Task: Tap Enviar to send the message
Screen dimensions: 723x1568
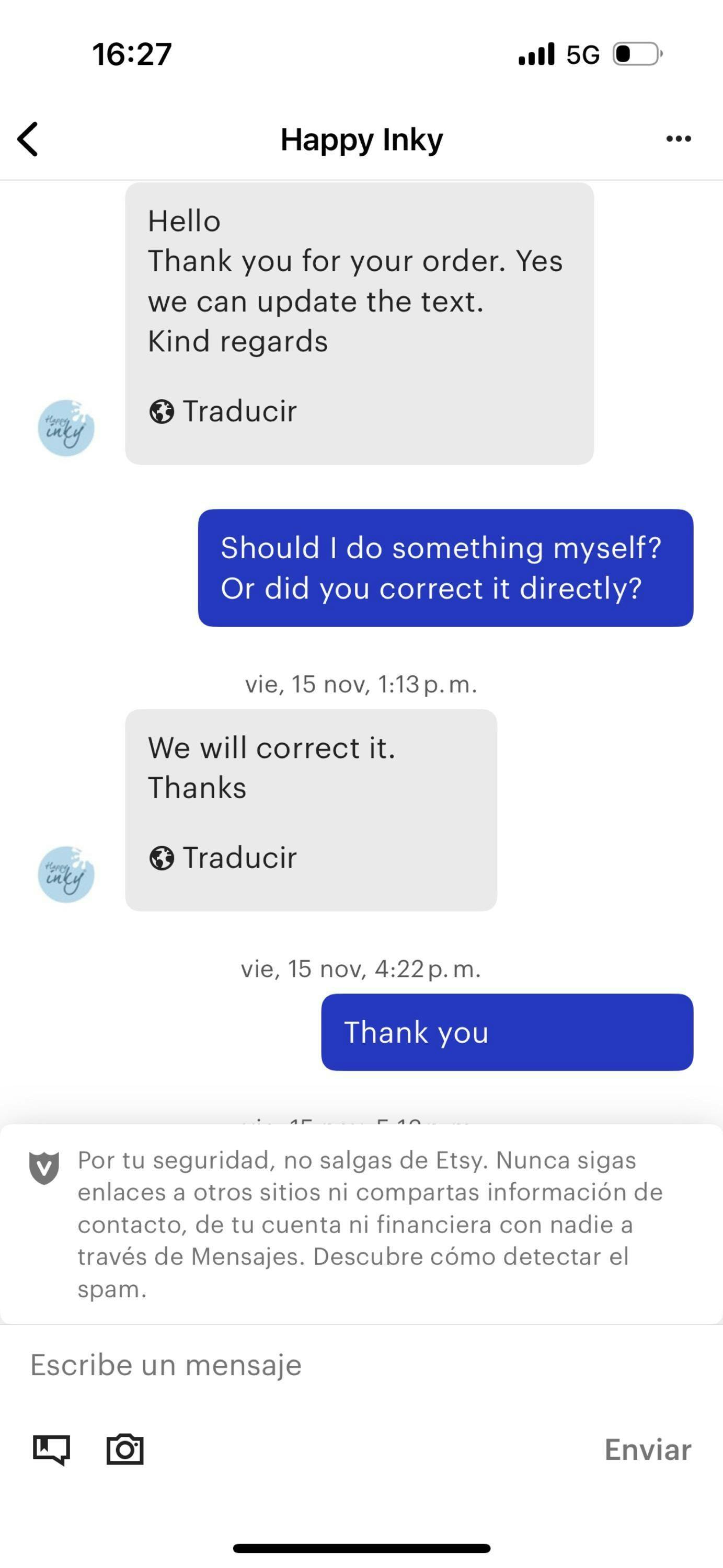Action: point(647,1449)
